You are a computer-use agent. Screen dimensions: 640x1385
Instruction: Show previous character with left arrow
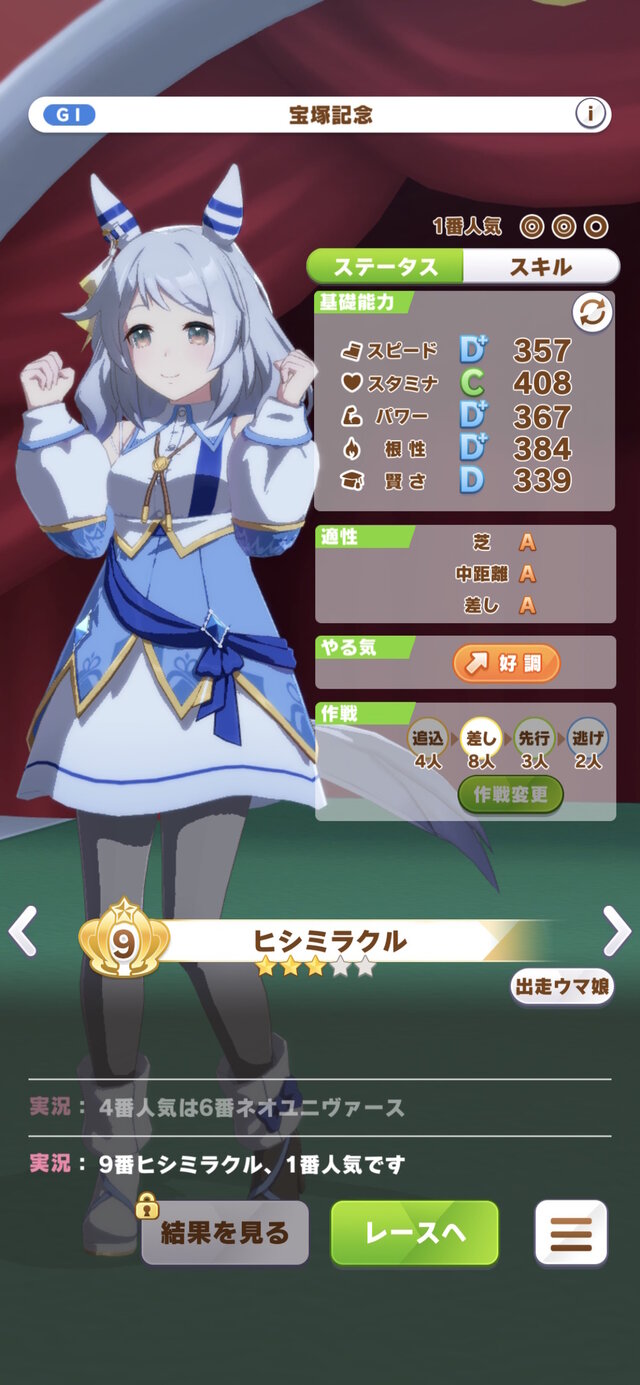(22, 932)
